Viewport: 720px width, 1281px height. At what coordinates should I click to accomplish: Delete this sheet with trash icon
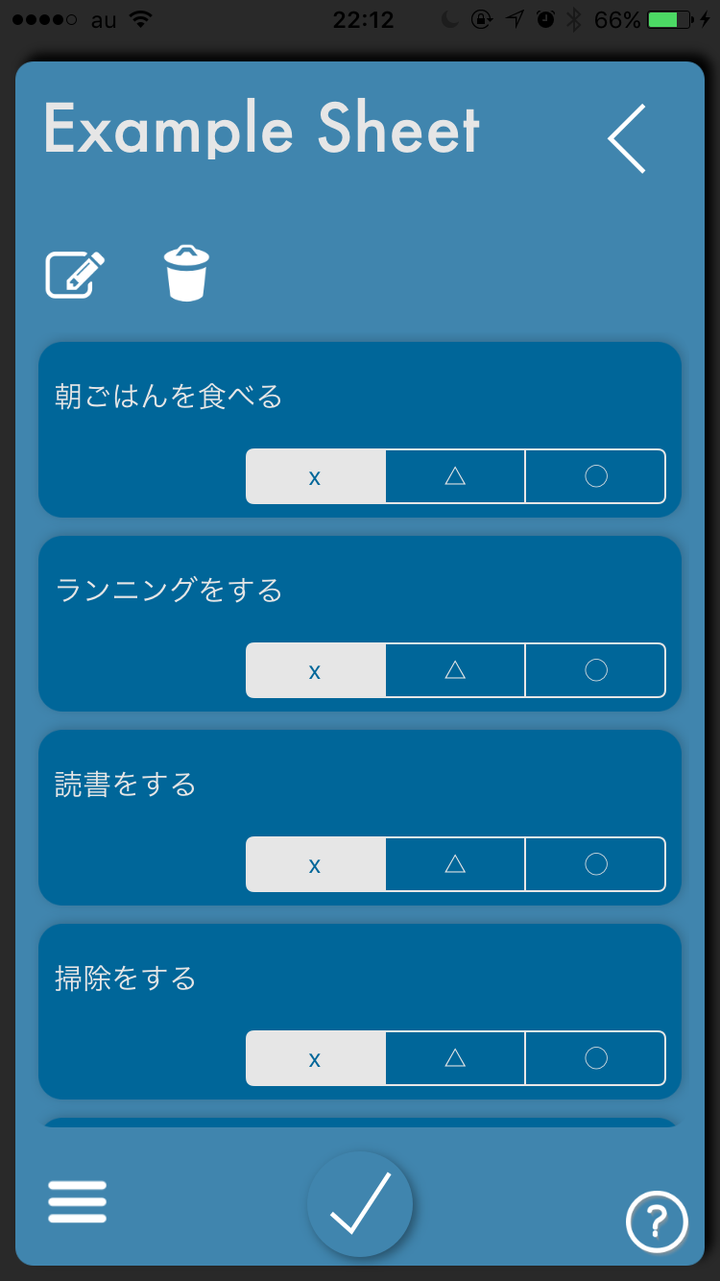tap(187, 275)
